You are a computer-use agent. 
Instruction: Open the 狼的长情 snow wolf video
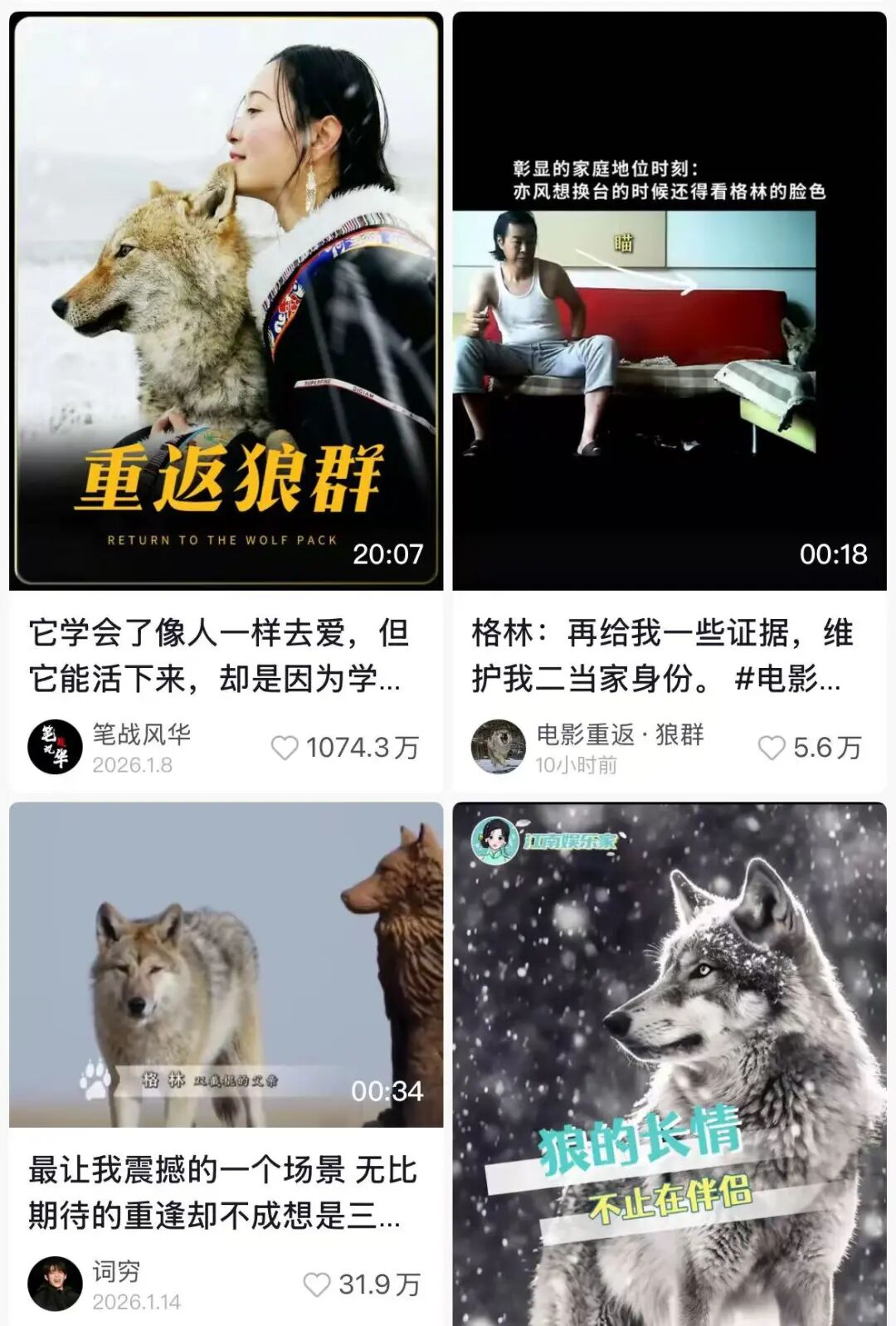click(669, 1064)
